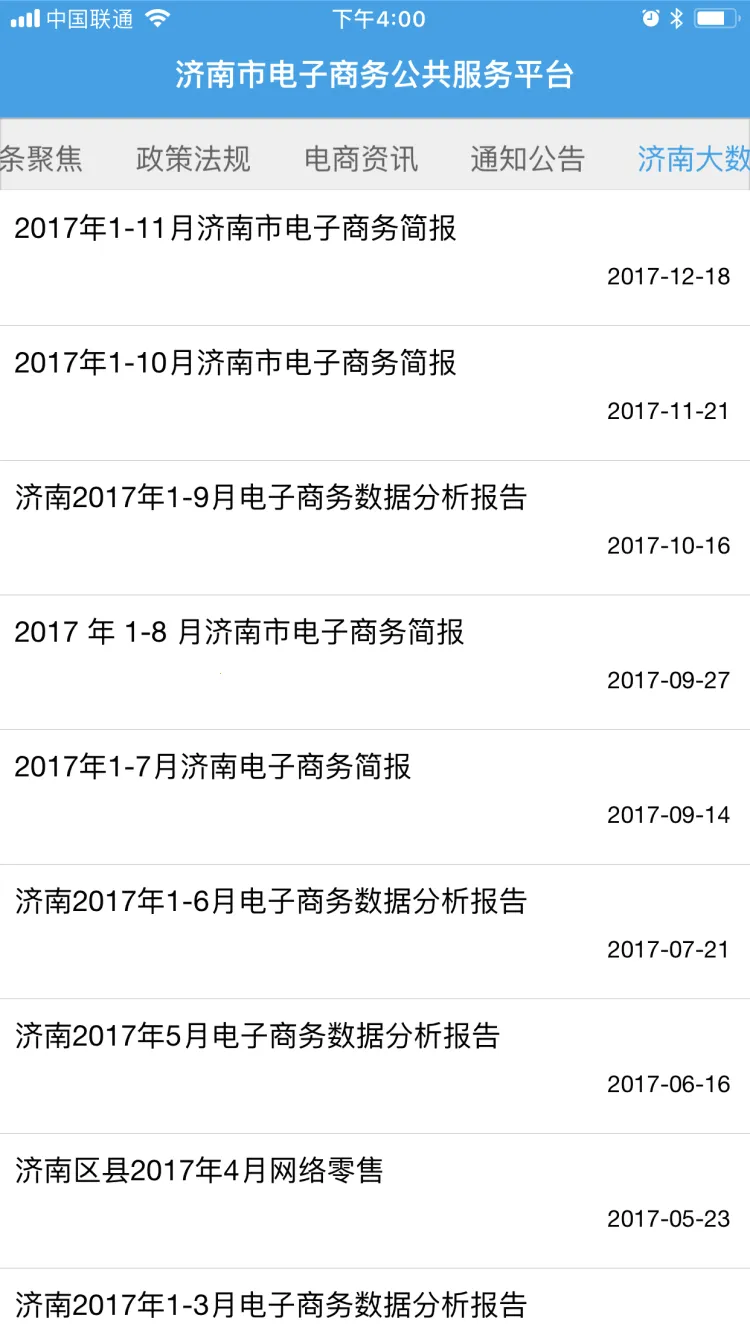Go to the partially visible 头条聚焦 tab

[x=41, y=158]
